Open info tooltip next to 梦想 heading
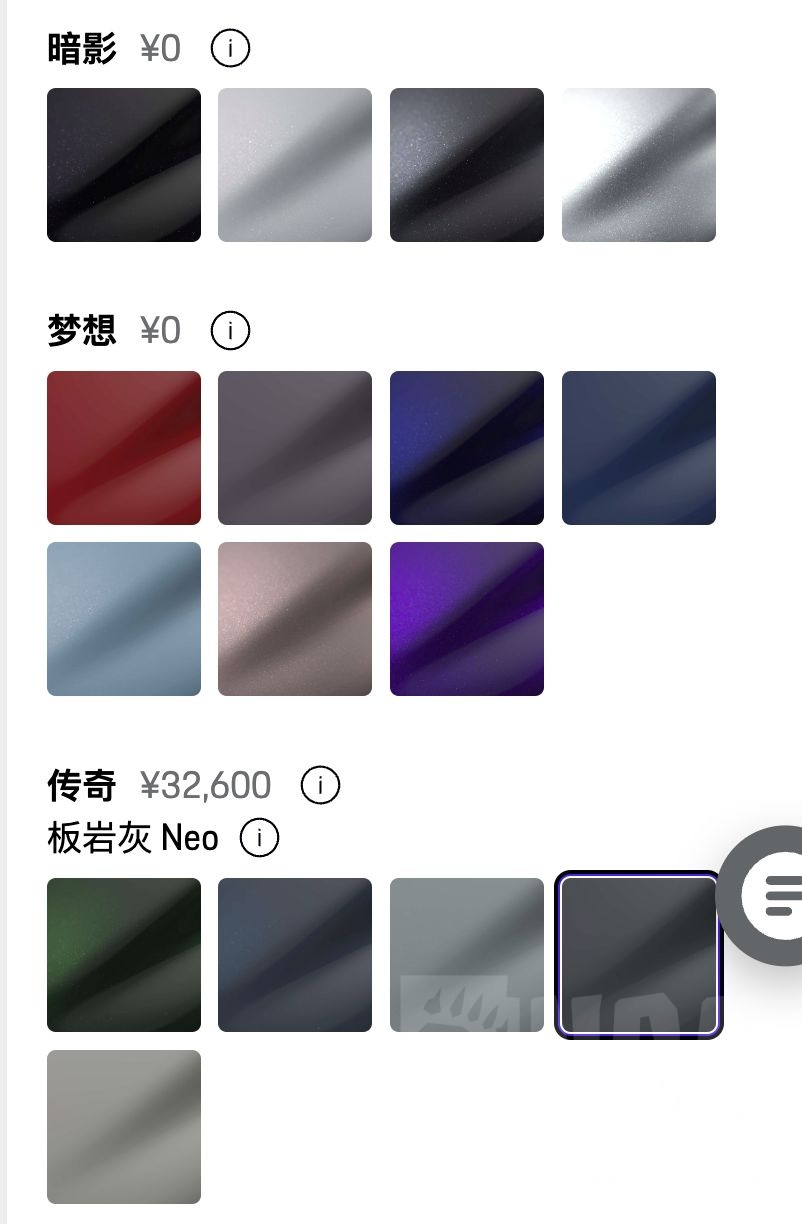 coord(229,329)
